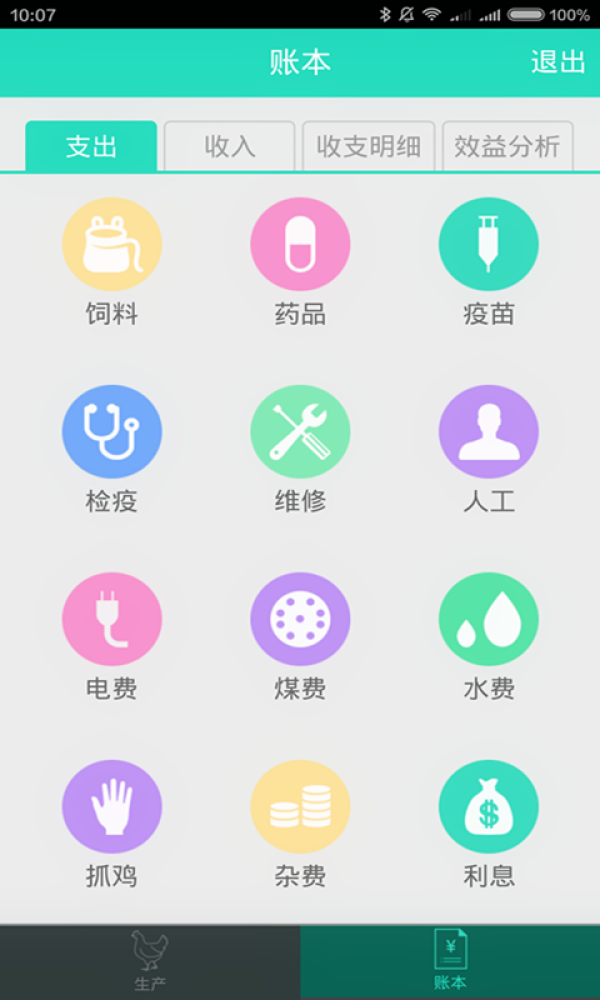Open the 检疫 expense category
Viewport: 600px width, 1000px height.
(112, 432)
